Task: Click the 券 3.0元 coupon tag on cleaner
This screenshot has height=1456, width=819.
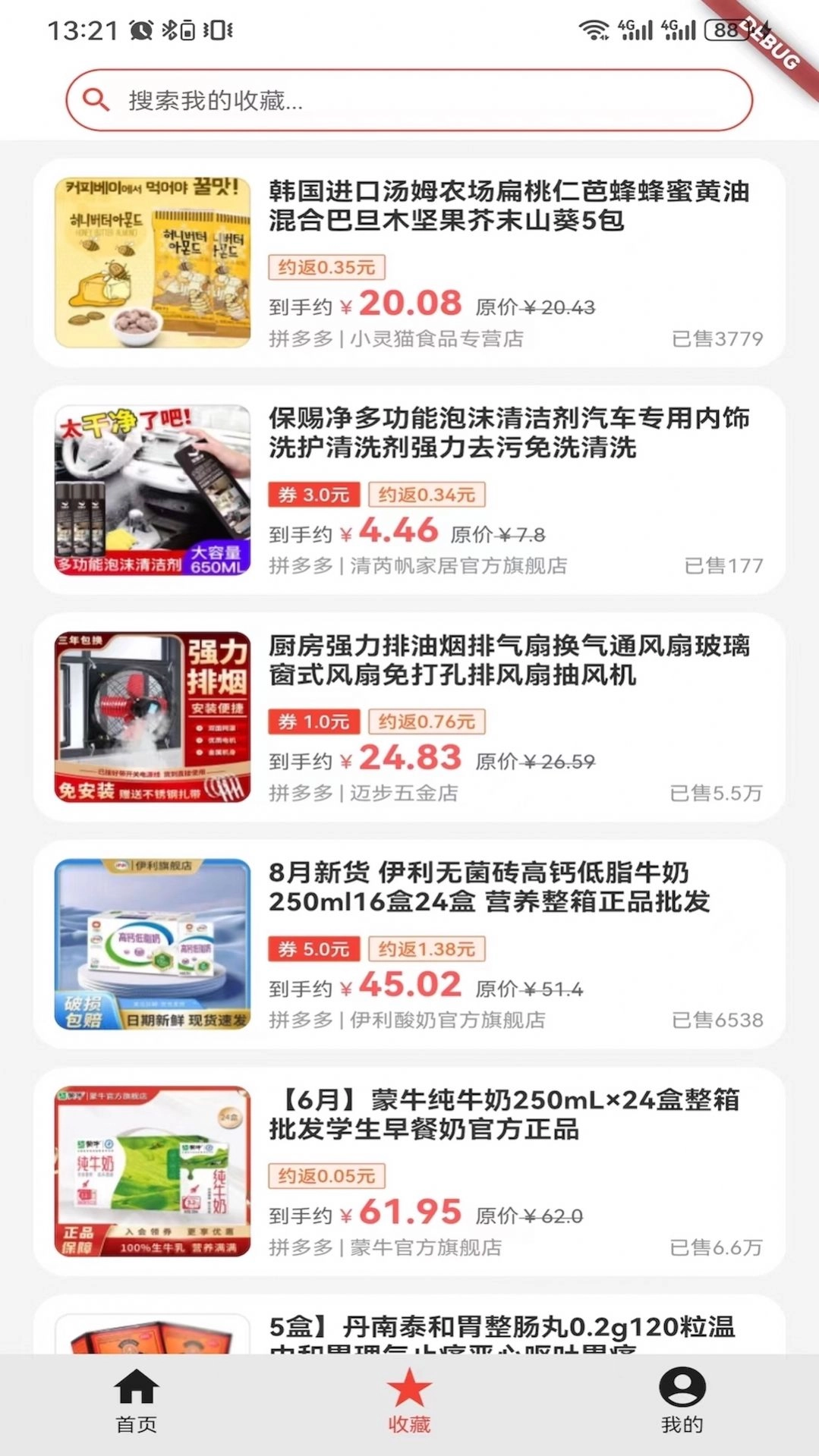Action: coord(313,495)
